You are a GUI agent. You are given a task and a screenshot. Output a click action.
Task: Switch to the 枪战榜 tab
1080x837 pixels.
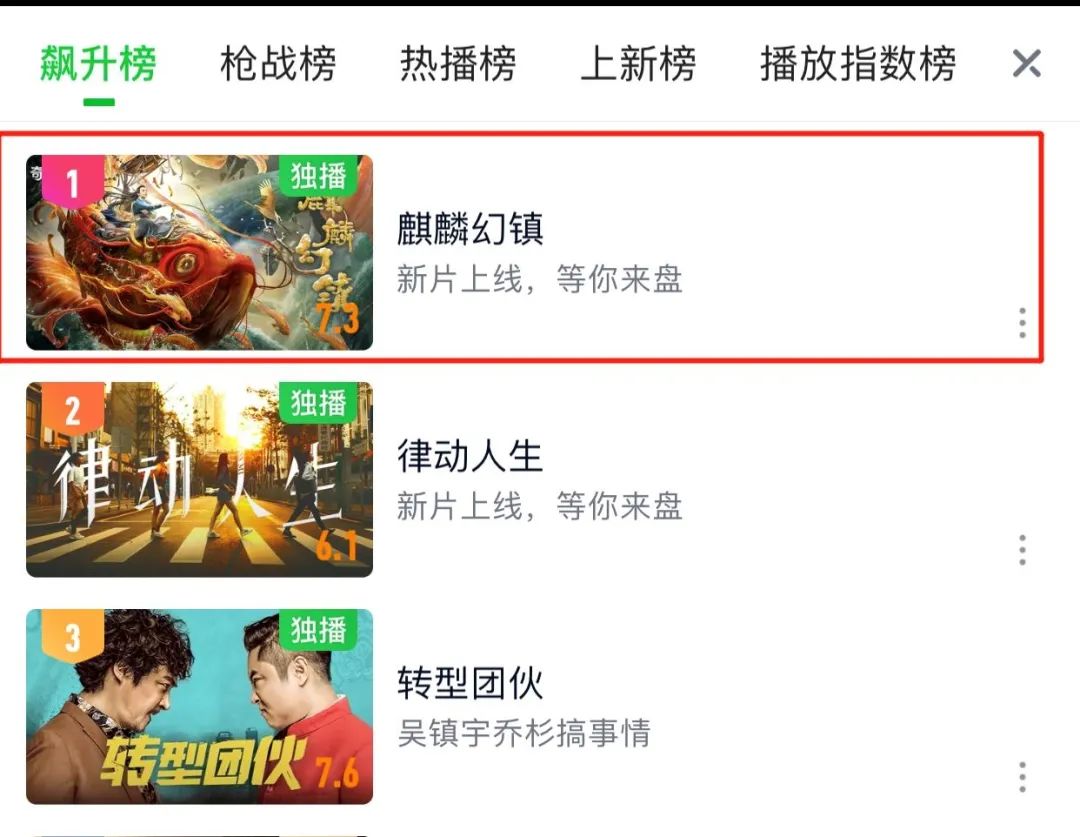(x=278, y=64)
